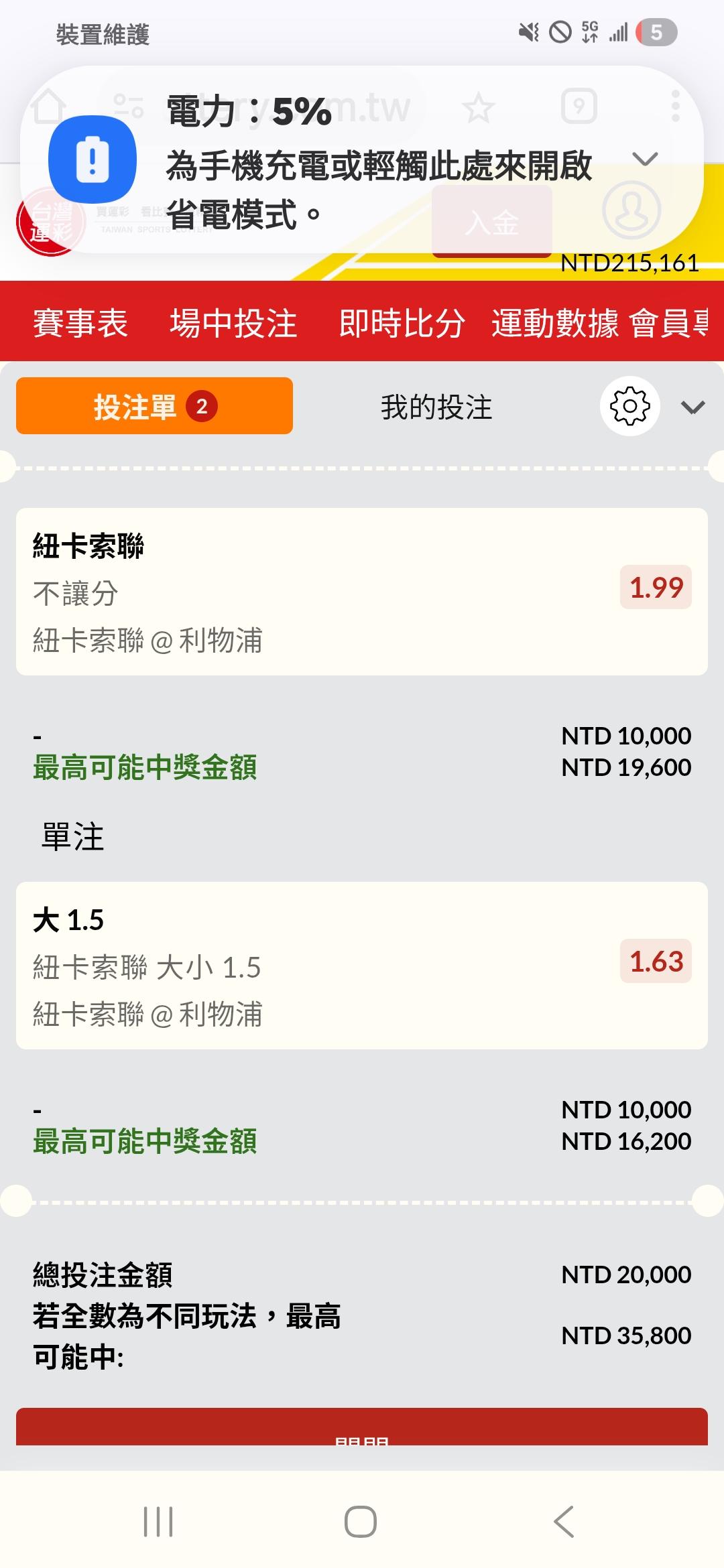The width and height of the screenshot is (724, 1568).
Task: Select the 投注單 bet slip tab
Action: (154, 406)
